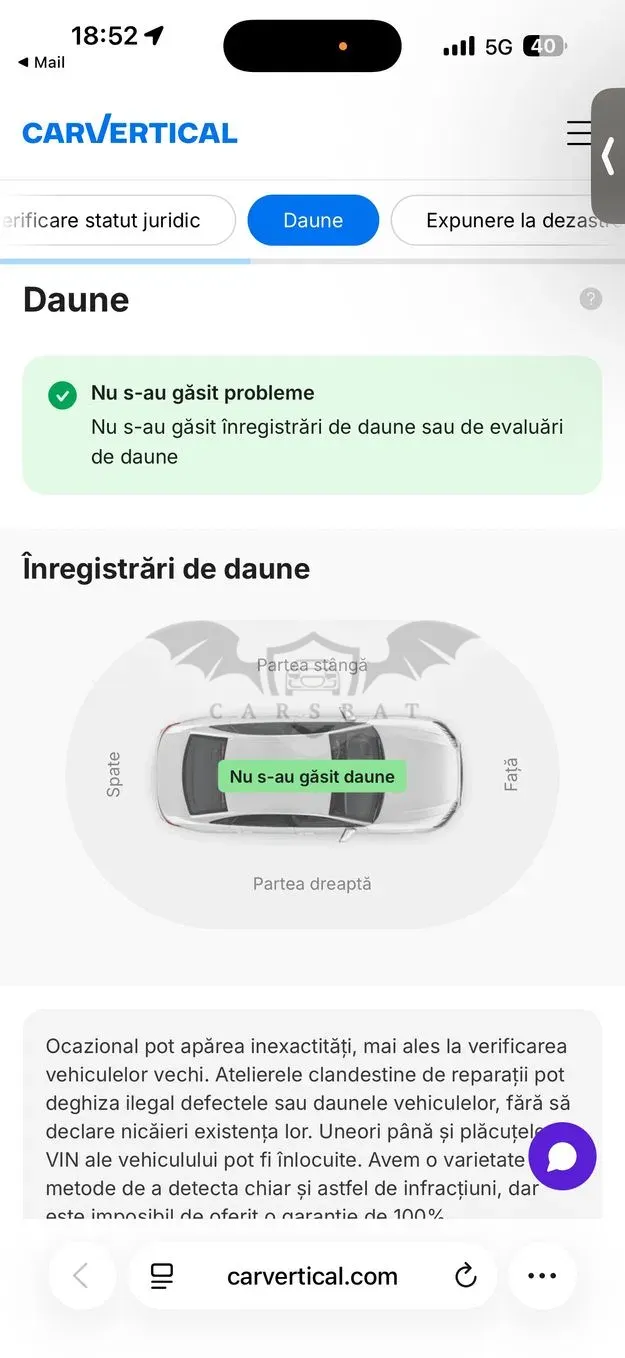Open the page tools icon in address bar

coord(162,1275)
